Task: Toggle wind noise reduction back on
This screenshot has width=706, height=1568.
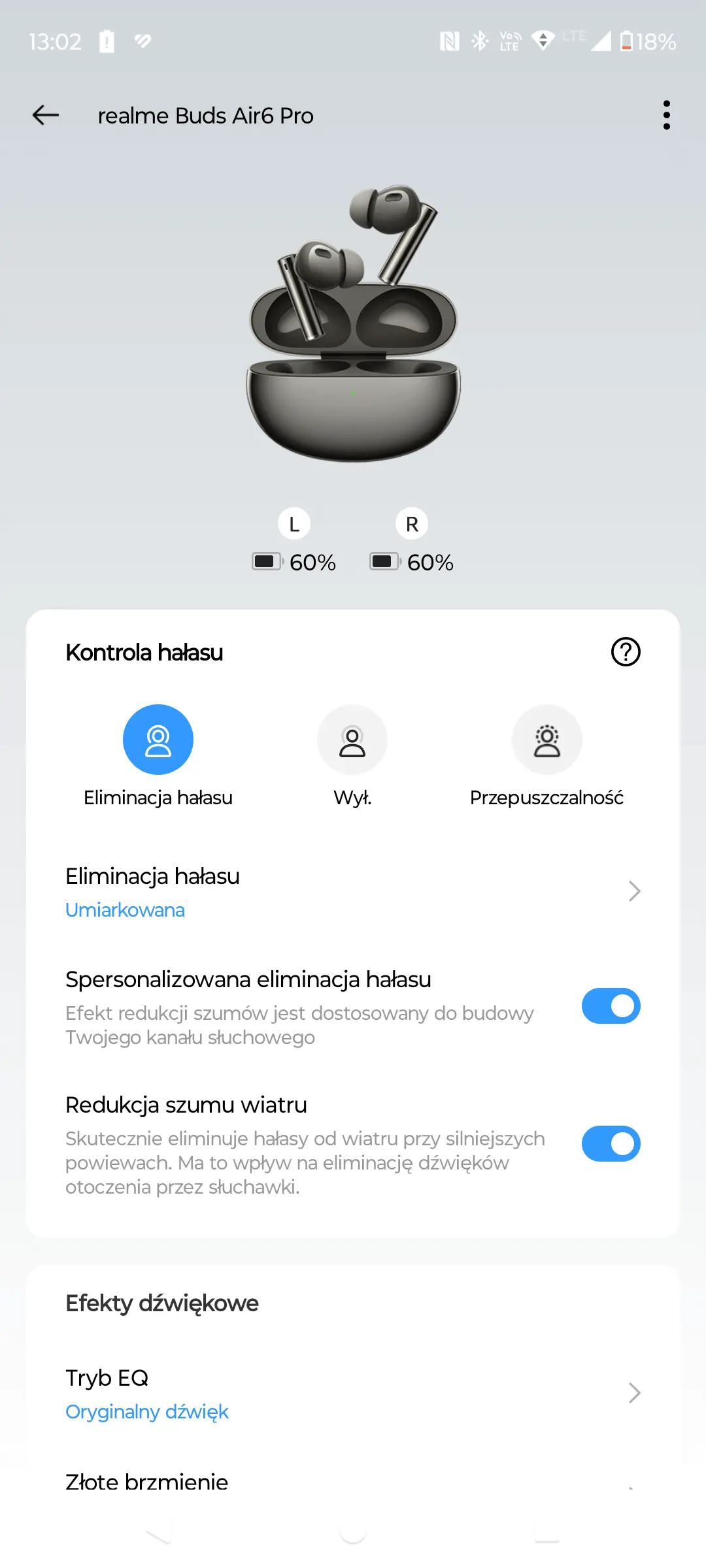Action: [x=610, y=1144]
